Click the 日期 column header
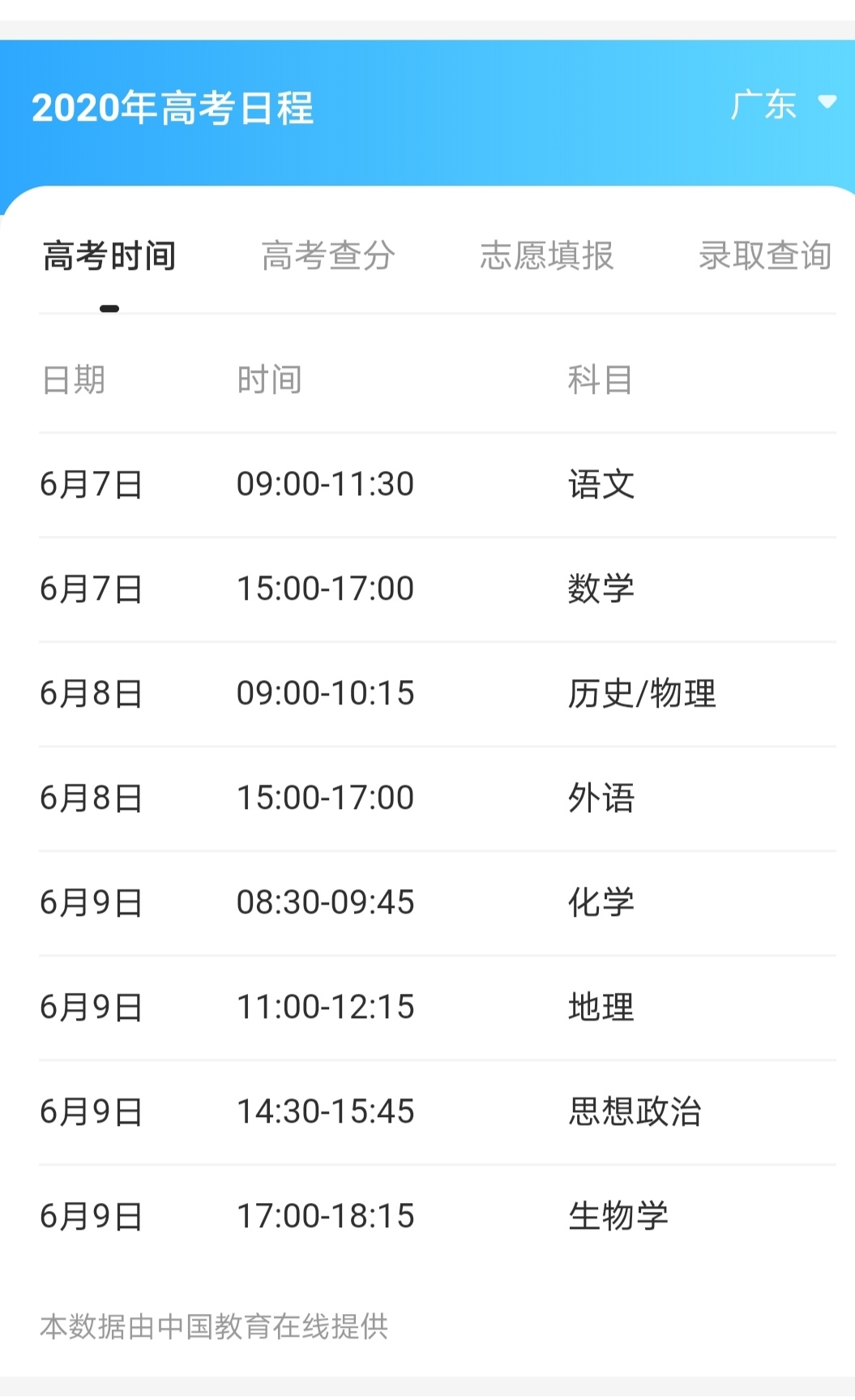The width and height of the screenshot is (855, 1400). tap(73, 379)
